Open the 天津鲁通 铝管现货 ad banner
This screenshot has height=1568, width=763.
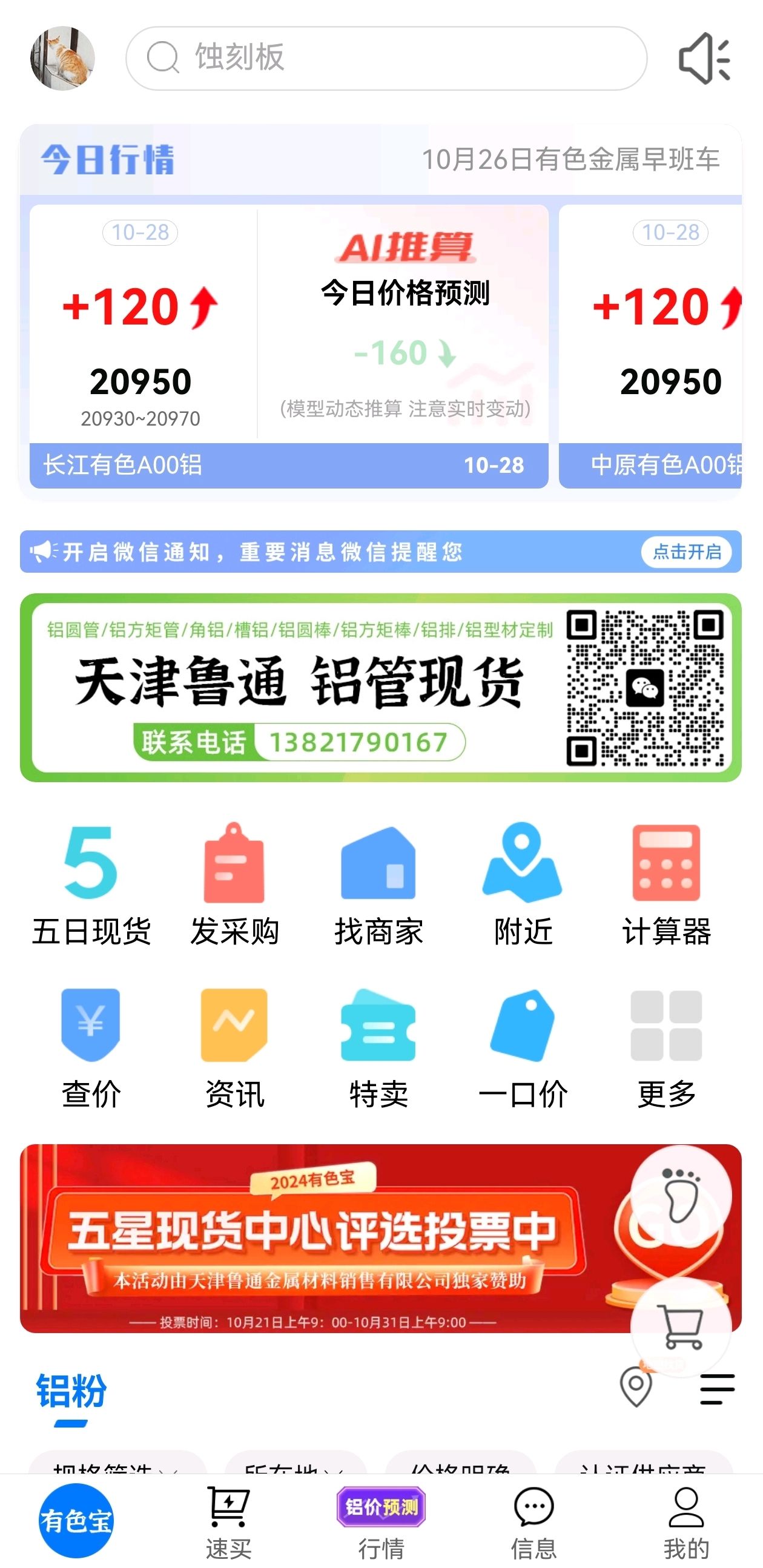(x=380, y=687)
